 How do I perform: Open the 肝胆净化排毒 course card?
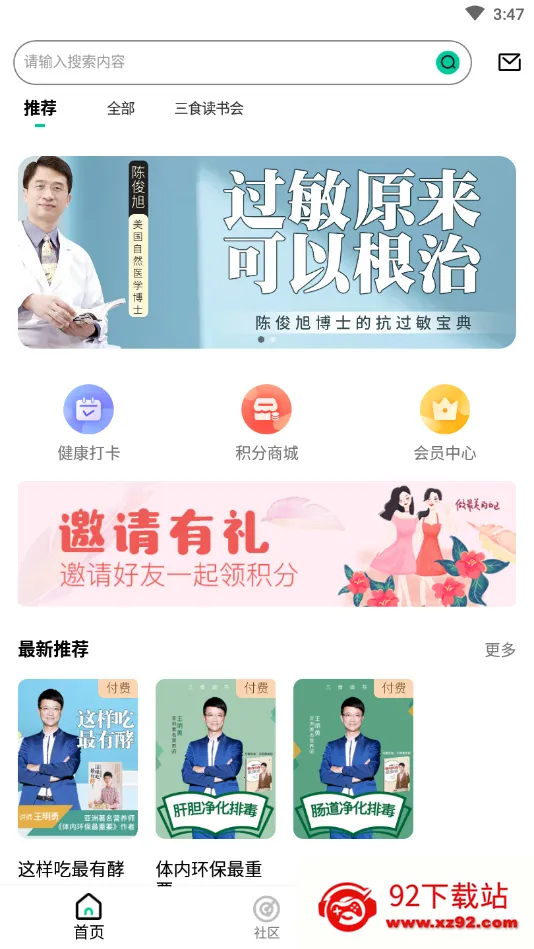click(x=216, y=758)
